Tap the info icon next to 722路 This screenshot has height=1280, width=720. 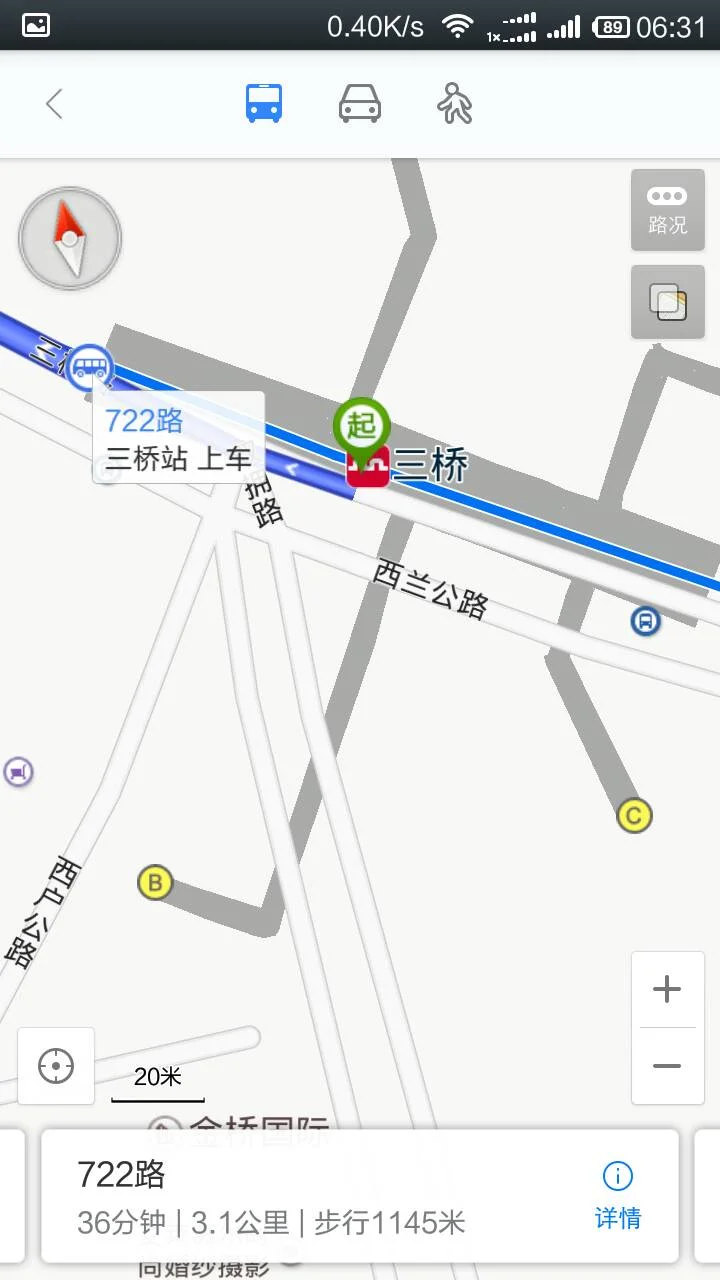tap(617, 1175)
